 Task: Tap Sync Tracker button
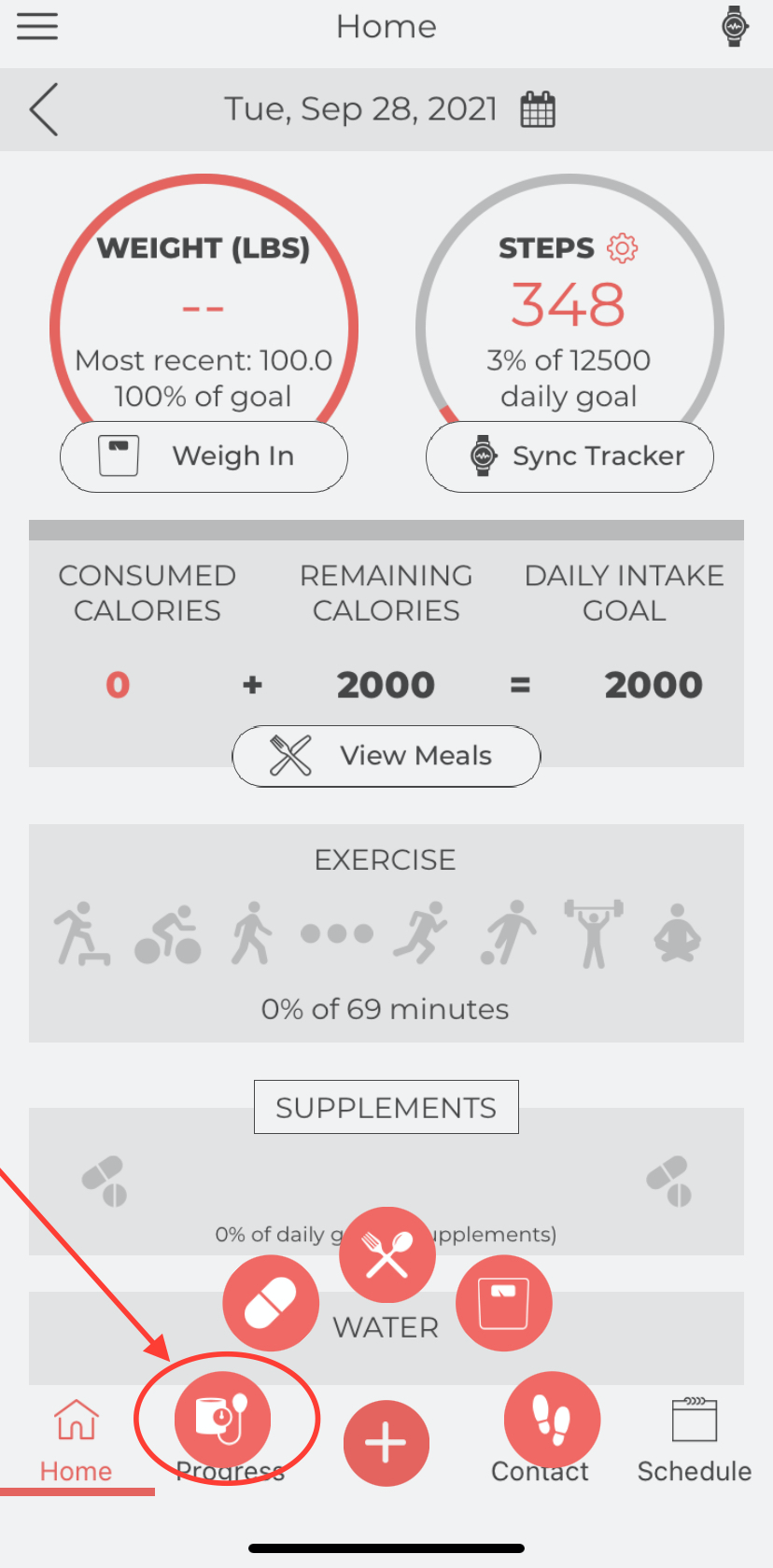[569, 456]
